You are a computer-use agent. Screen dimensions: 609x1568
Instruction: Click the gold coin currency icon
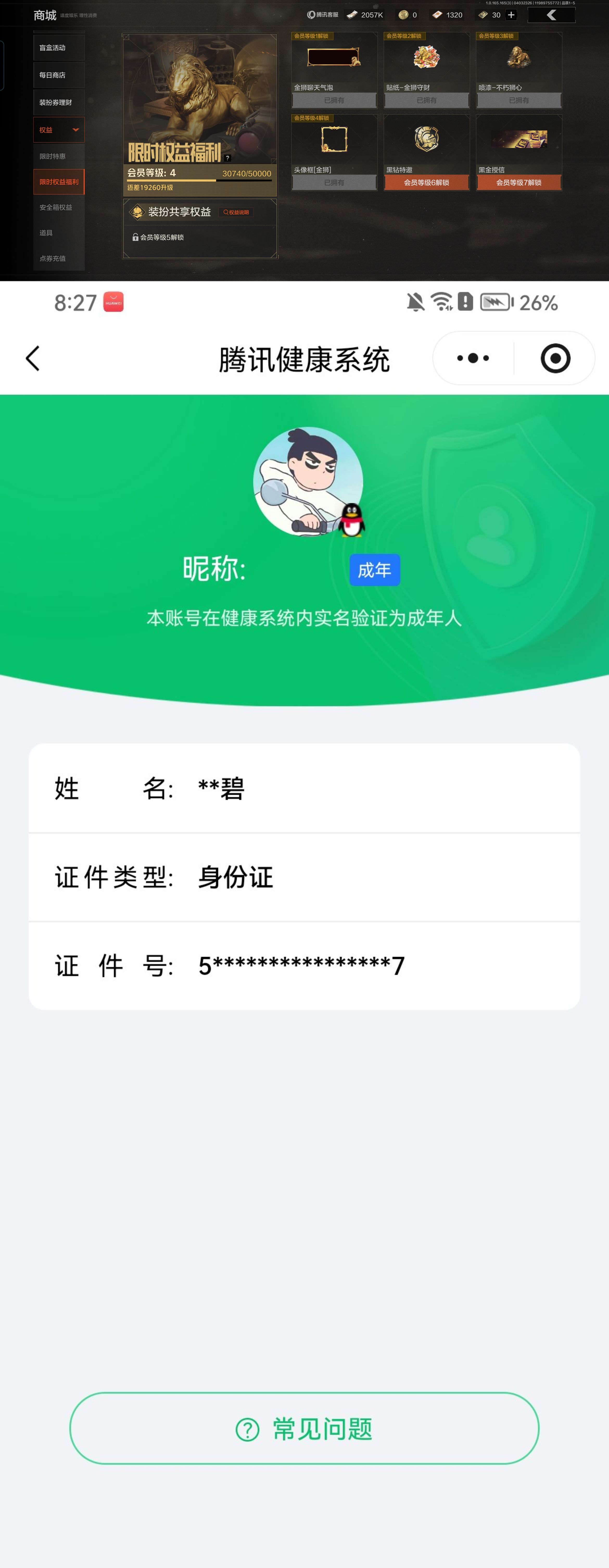[403, 14]
